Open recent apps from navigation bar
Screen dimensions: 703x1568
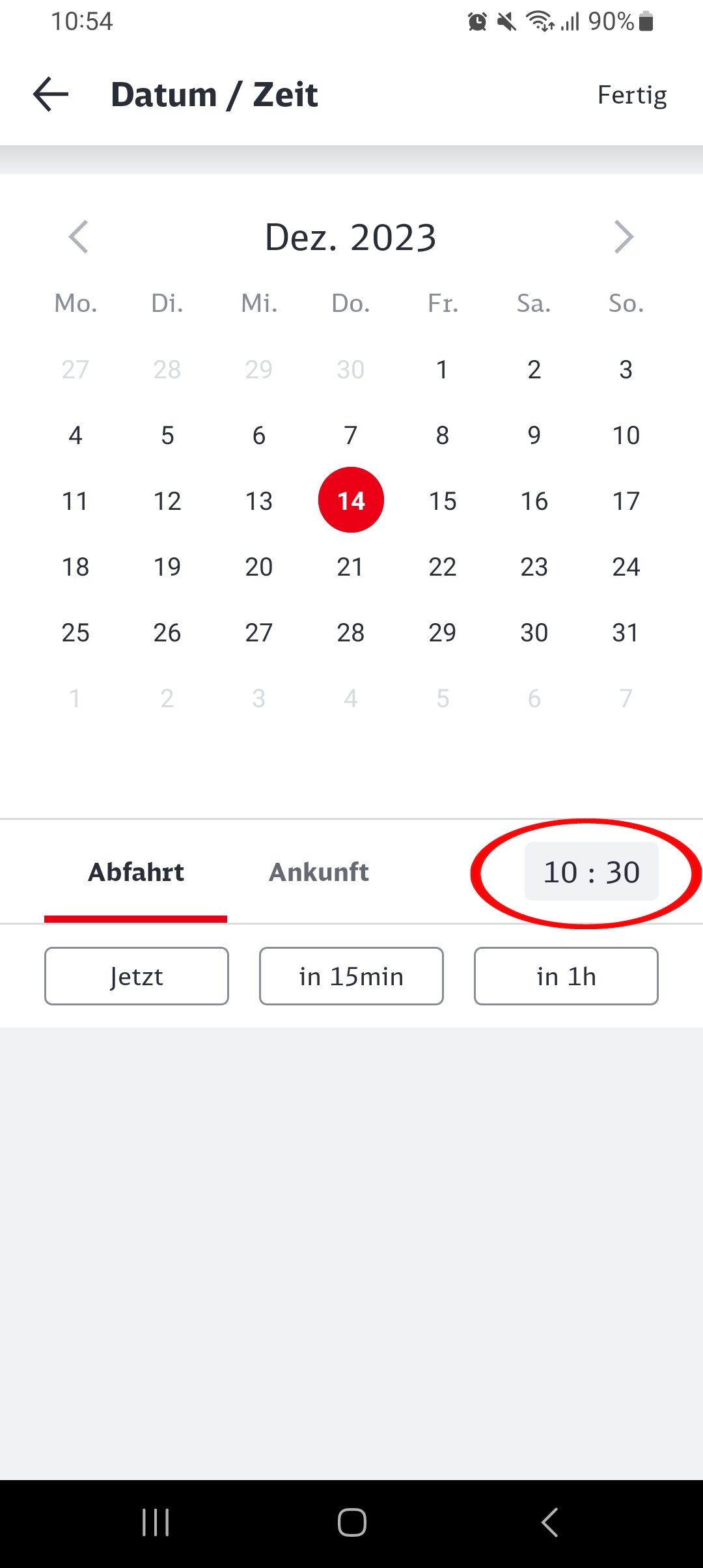tap(156, 1522)
